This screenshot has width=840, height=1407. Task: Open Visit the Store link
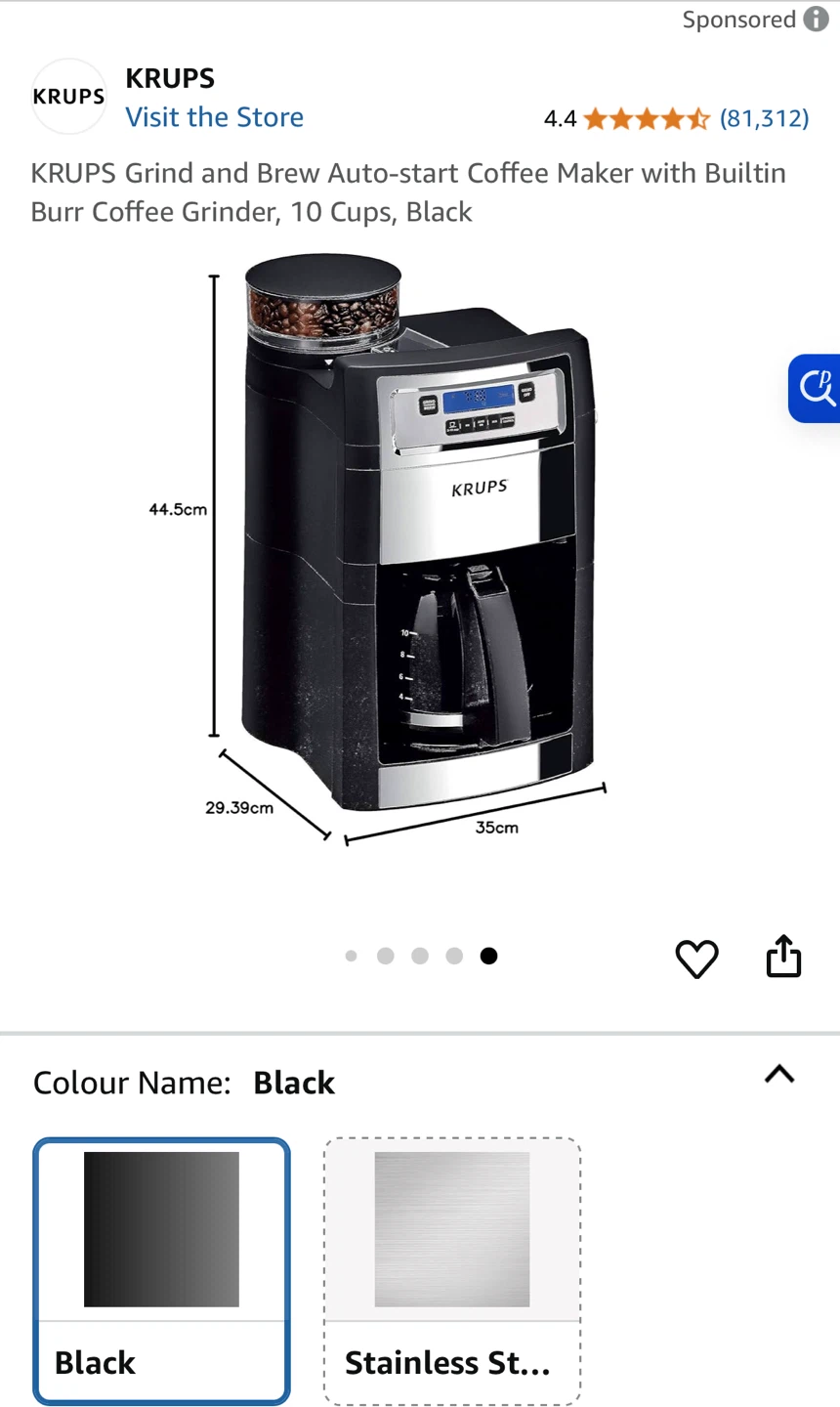tap(214, 116)
